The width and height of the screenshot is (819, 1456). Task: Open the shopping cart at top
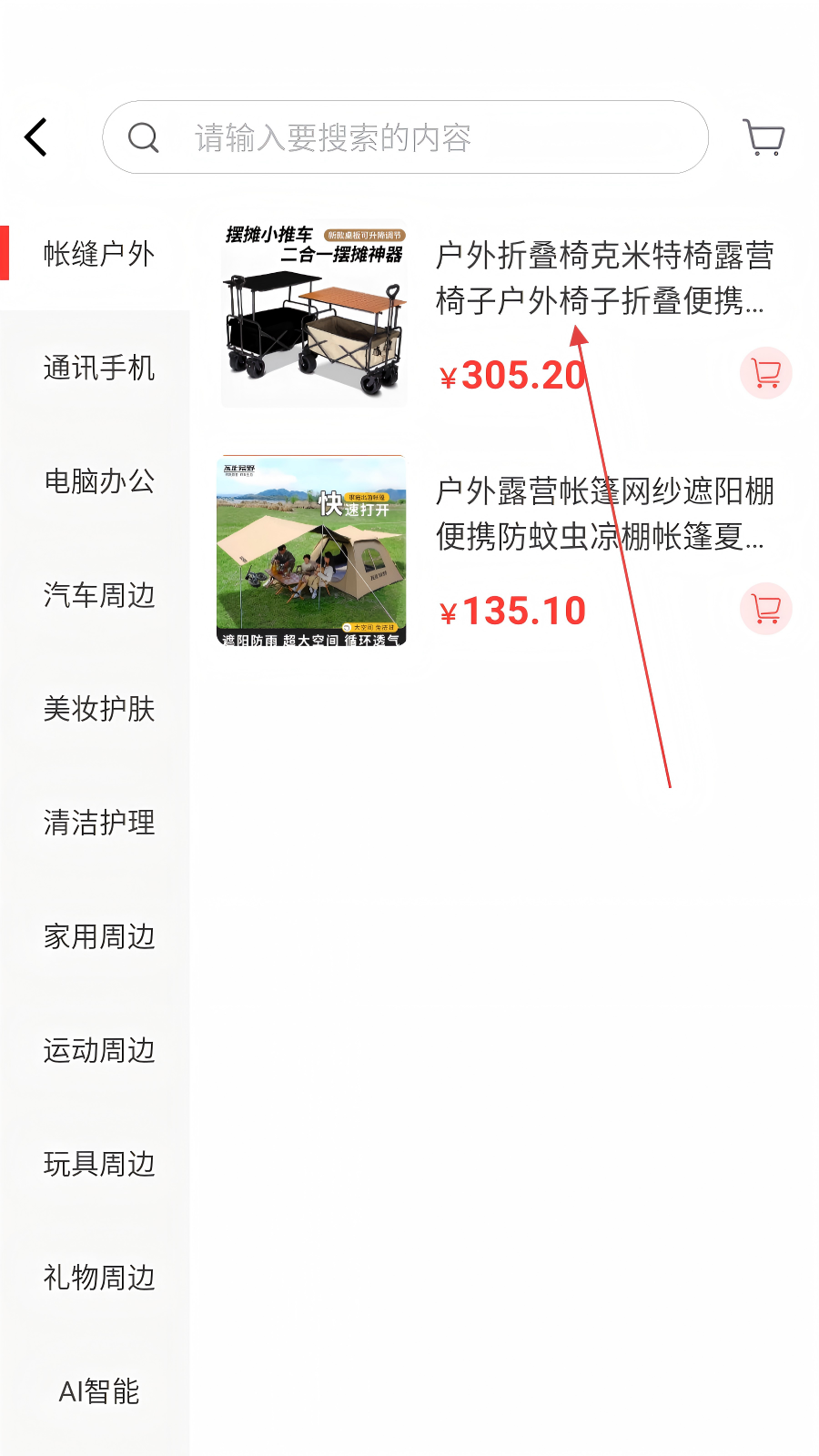tap(763, 137)
